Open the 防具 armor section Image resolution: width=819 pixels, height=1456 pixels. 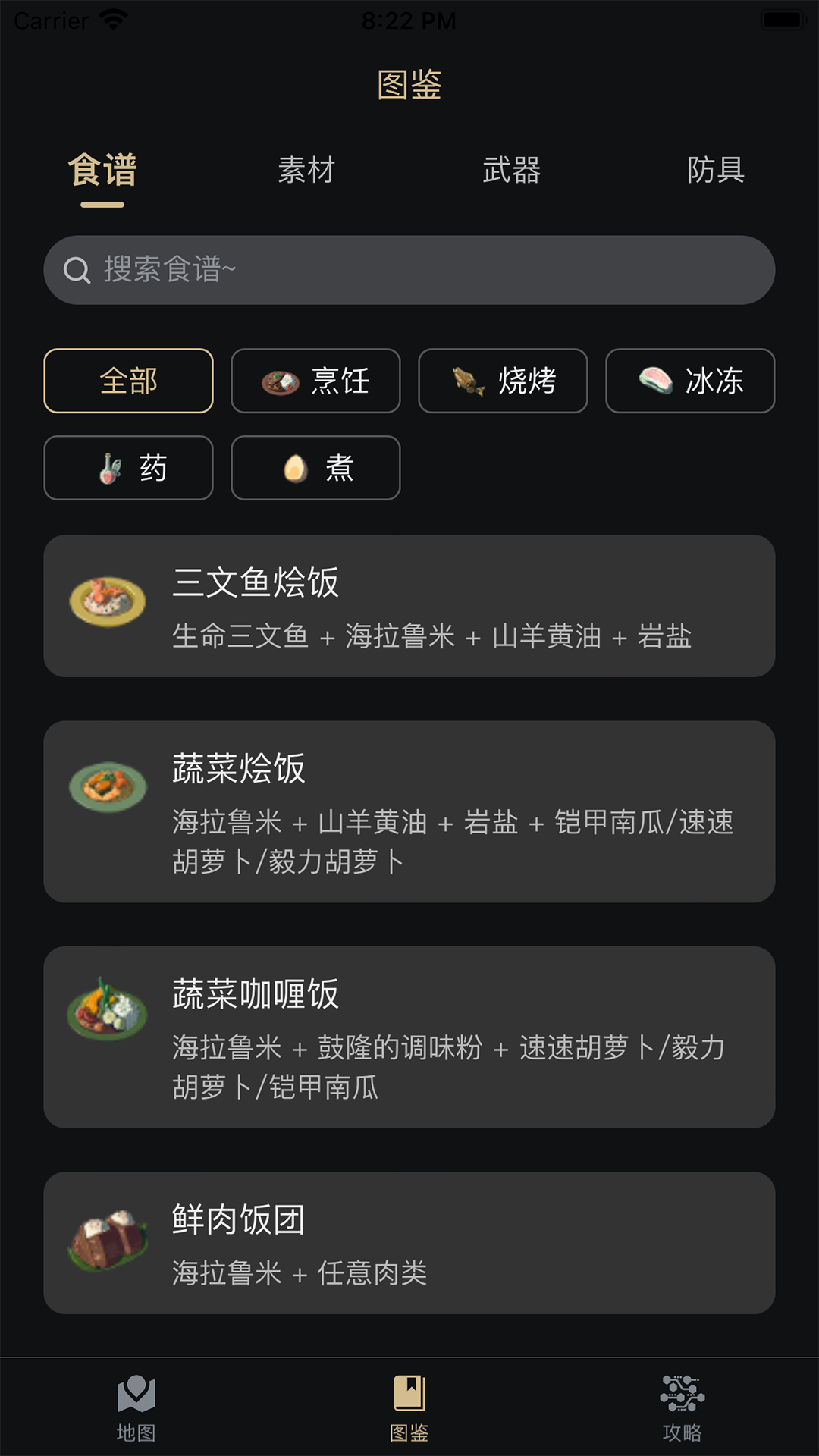(716, 171)
